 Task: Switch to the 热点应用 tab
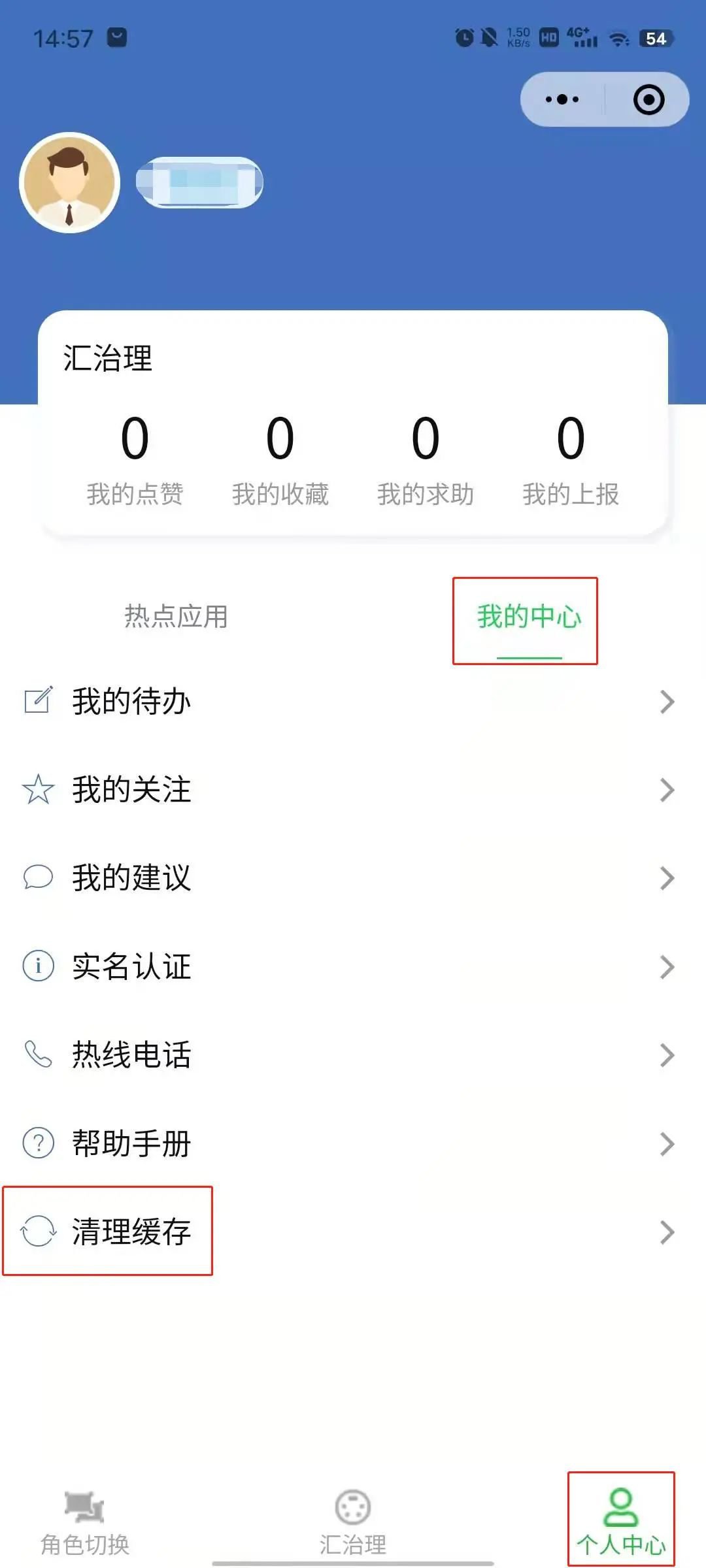coord(176,617)
